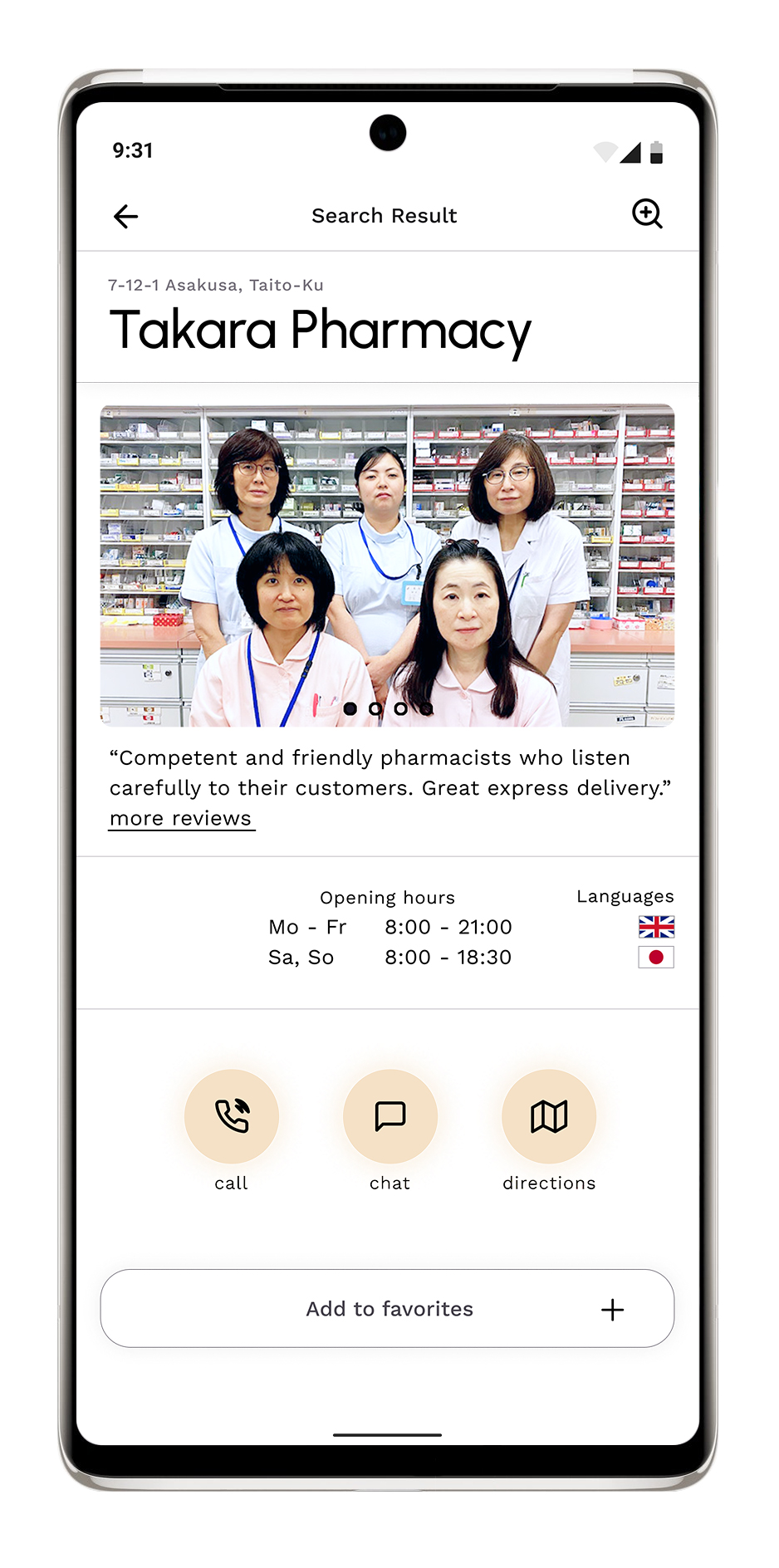This screenshot has height=1568, width=779.
Task: Open the zoom-in magnifier icon
Action: pos(647,214)
